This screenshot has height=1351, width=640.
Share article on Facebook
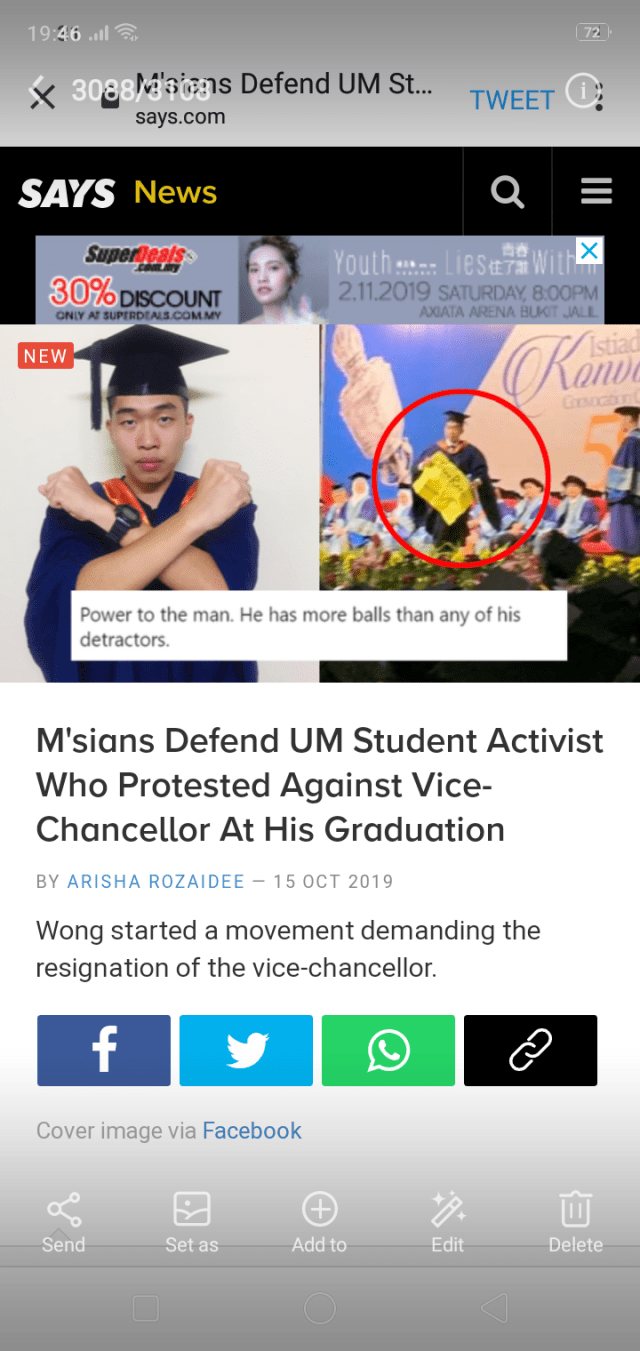(x=104, y=1050)
